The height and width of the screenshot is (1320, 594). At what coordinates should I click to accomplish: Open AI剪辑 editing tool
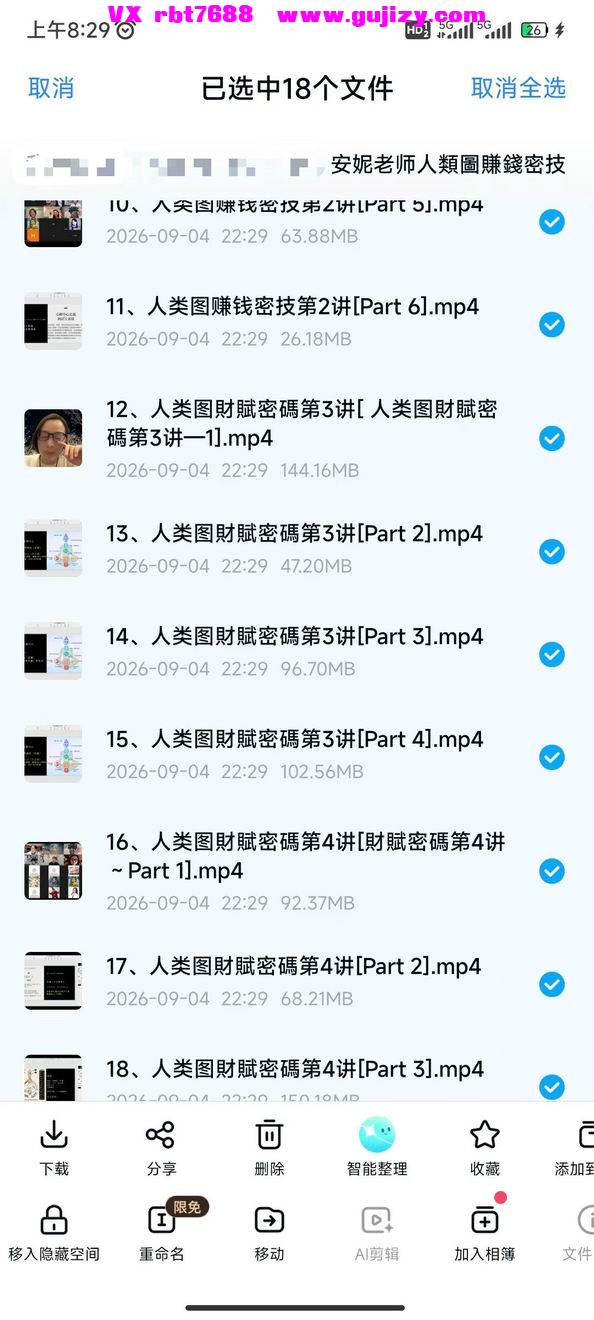click(377, 1233)
